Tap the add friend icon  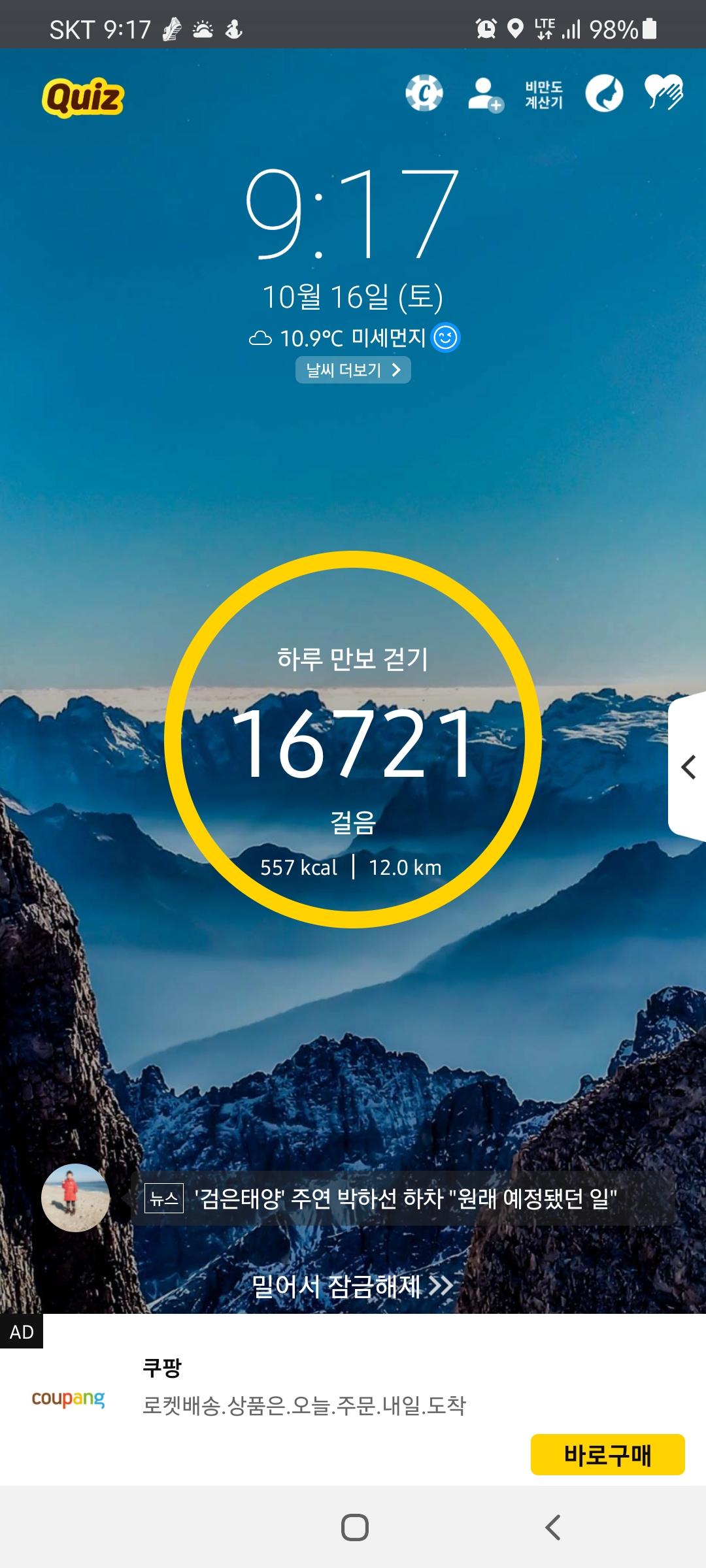point(485,95)
